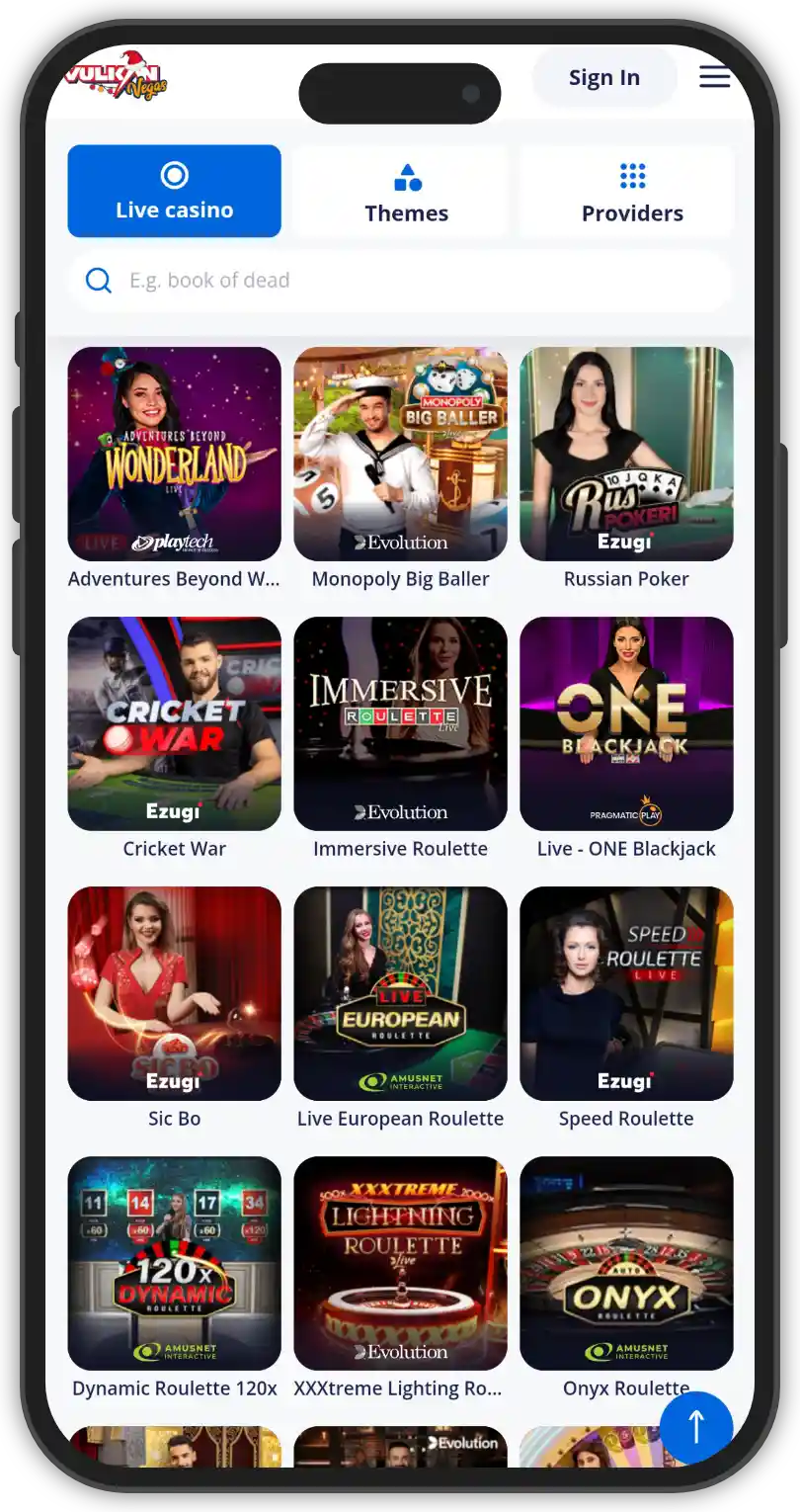
Task: Select the Live casino tab
Action: [x=174, y=192]
